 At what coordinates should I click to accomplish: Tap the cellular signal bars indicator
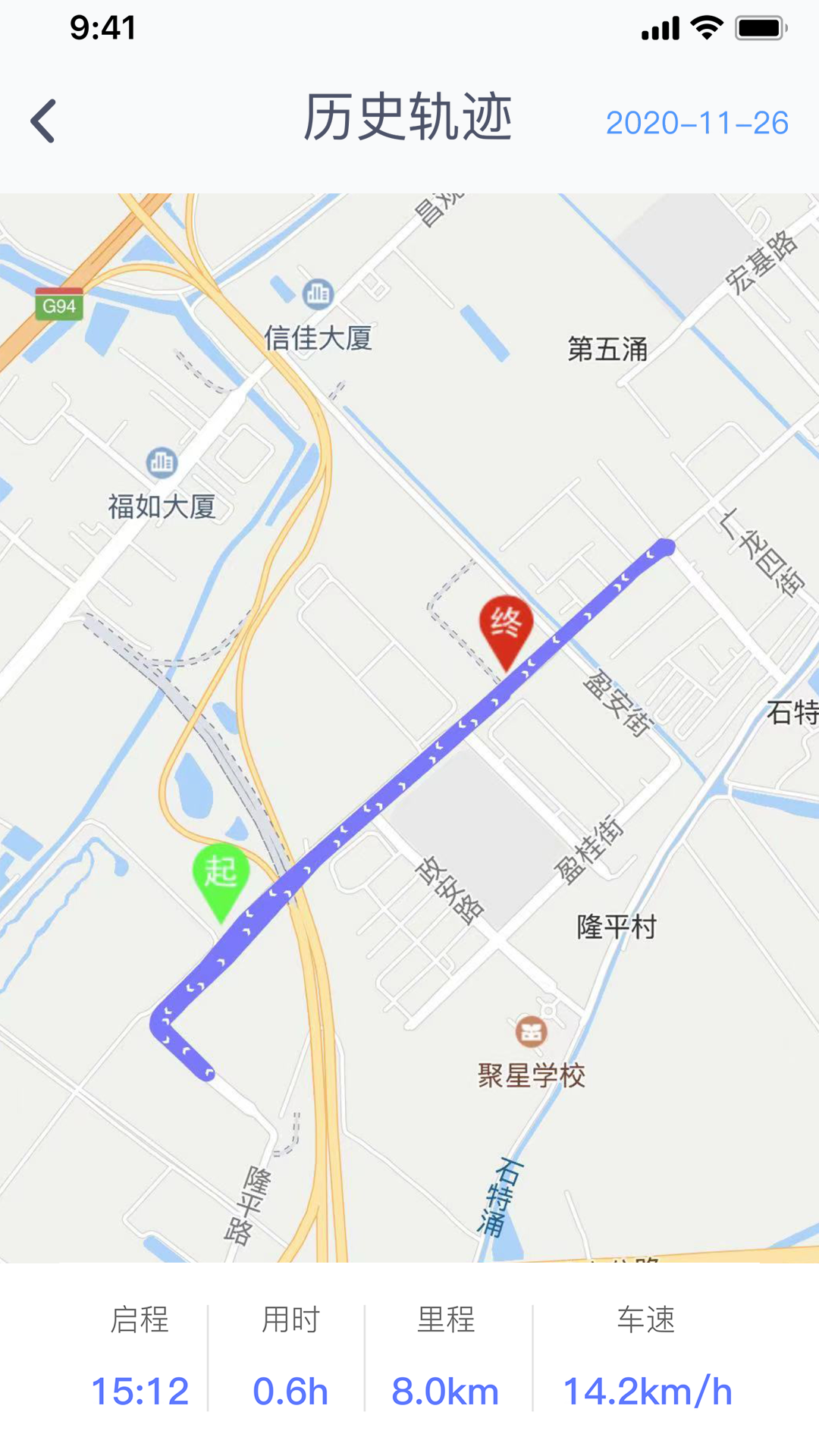[x=658, y=28]
